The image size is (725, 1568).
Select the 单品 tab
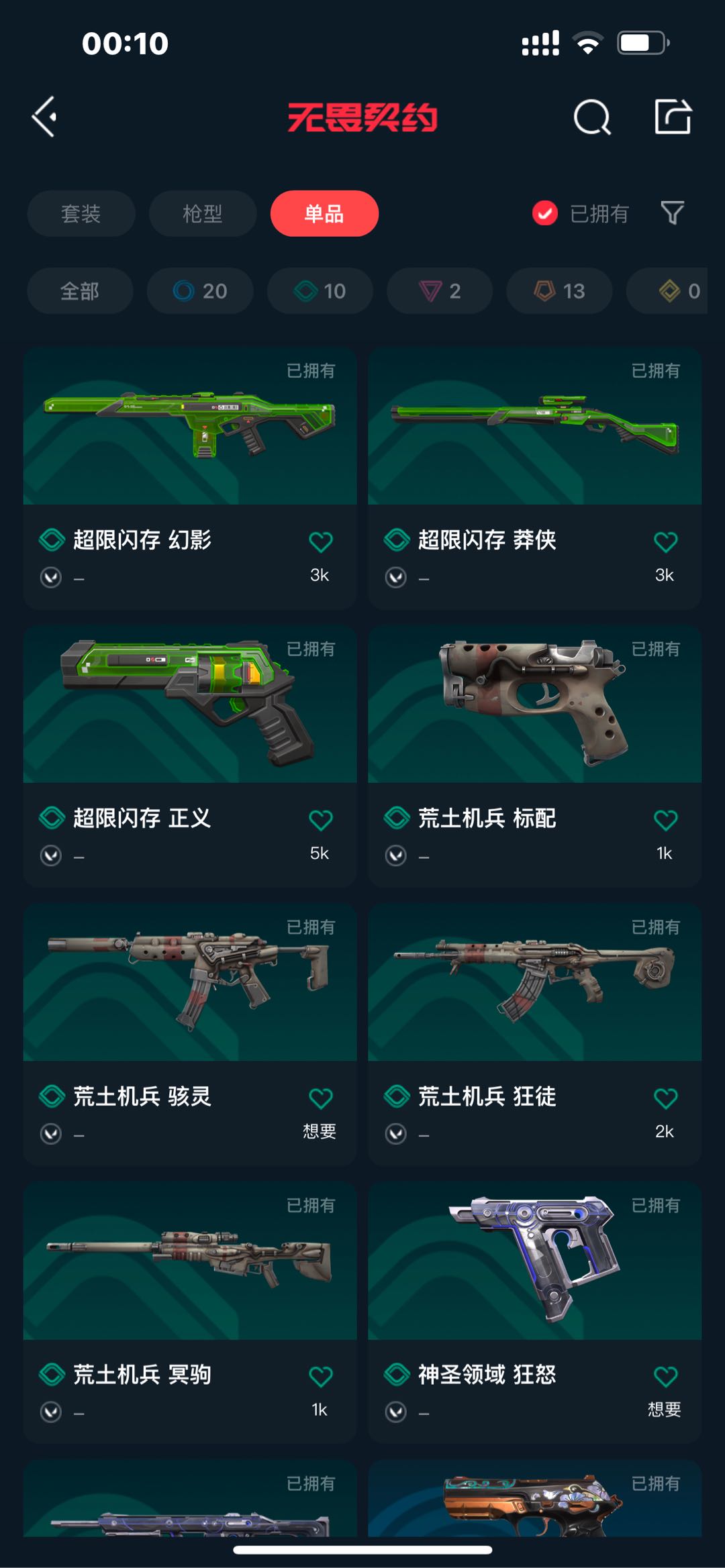[x=324, y=213]
